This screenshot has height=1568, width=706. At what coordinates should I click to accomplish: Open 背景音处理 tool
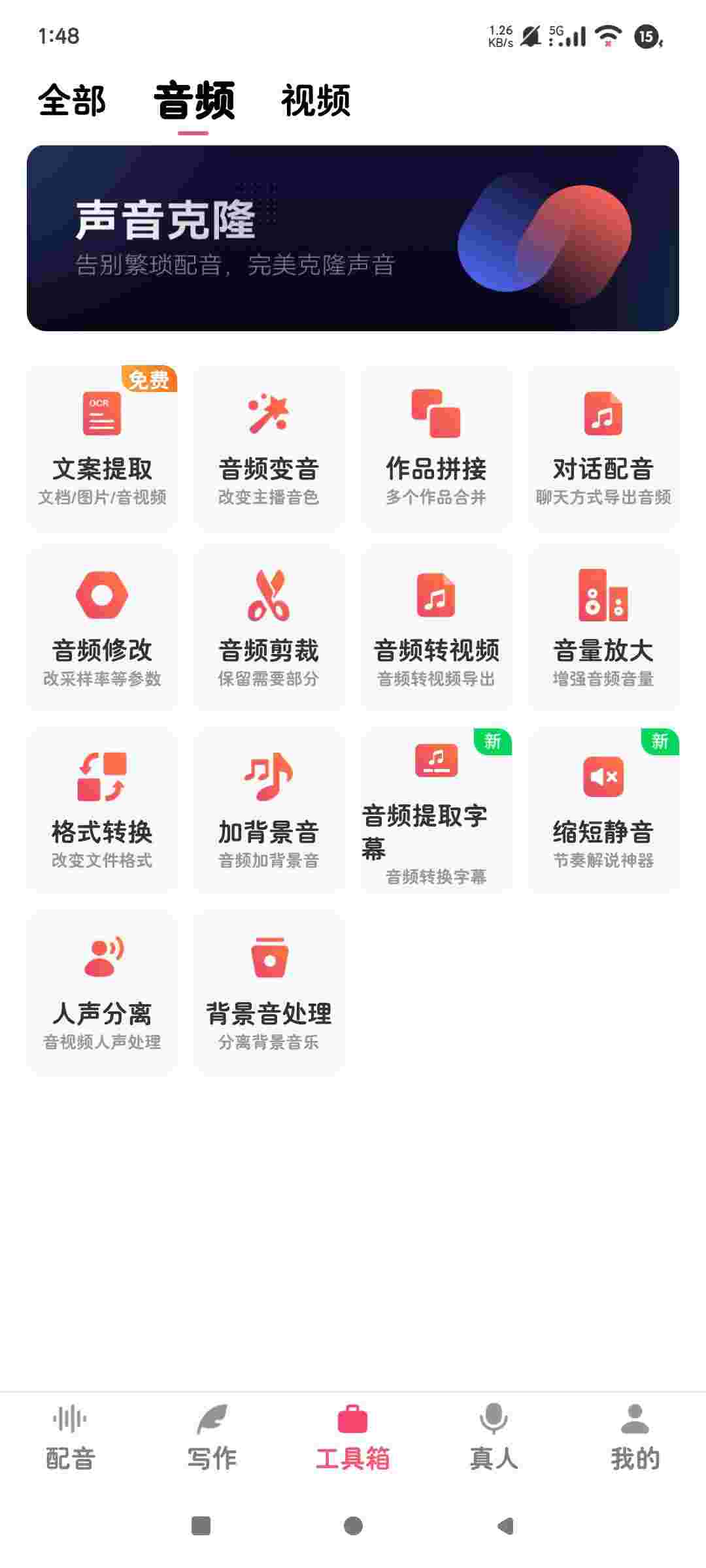(269, 992)
